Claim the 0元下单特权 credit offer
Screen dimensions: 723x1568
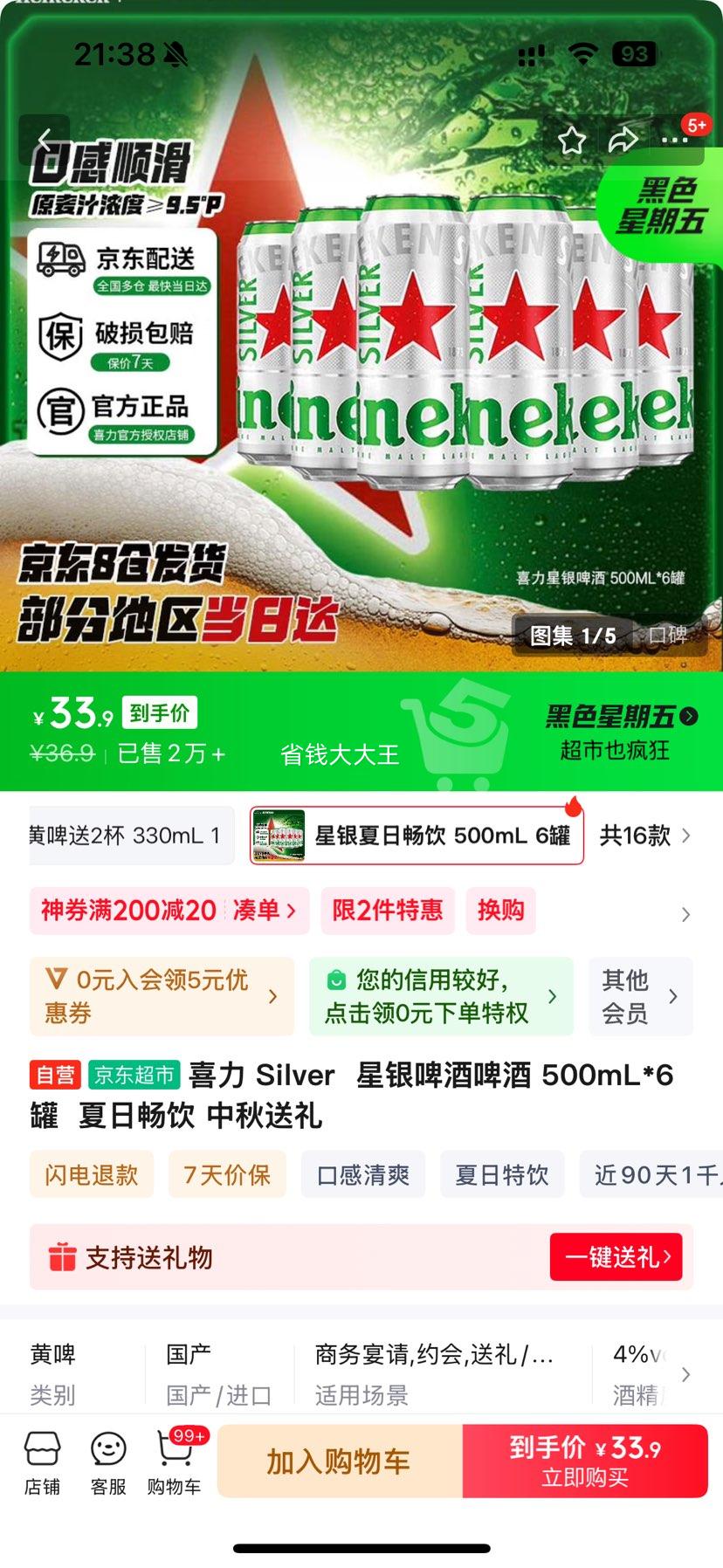coord(440,996)
